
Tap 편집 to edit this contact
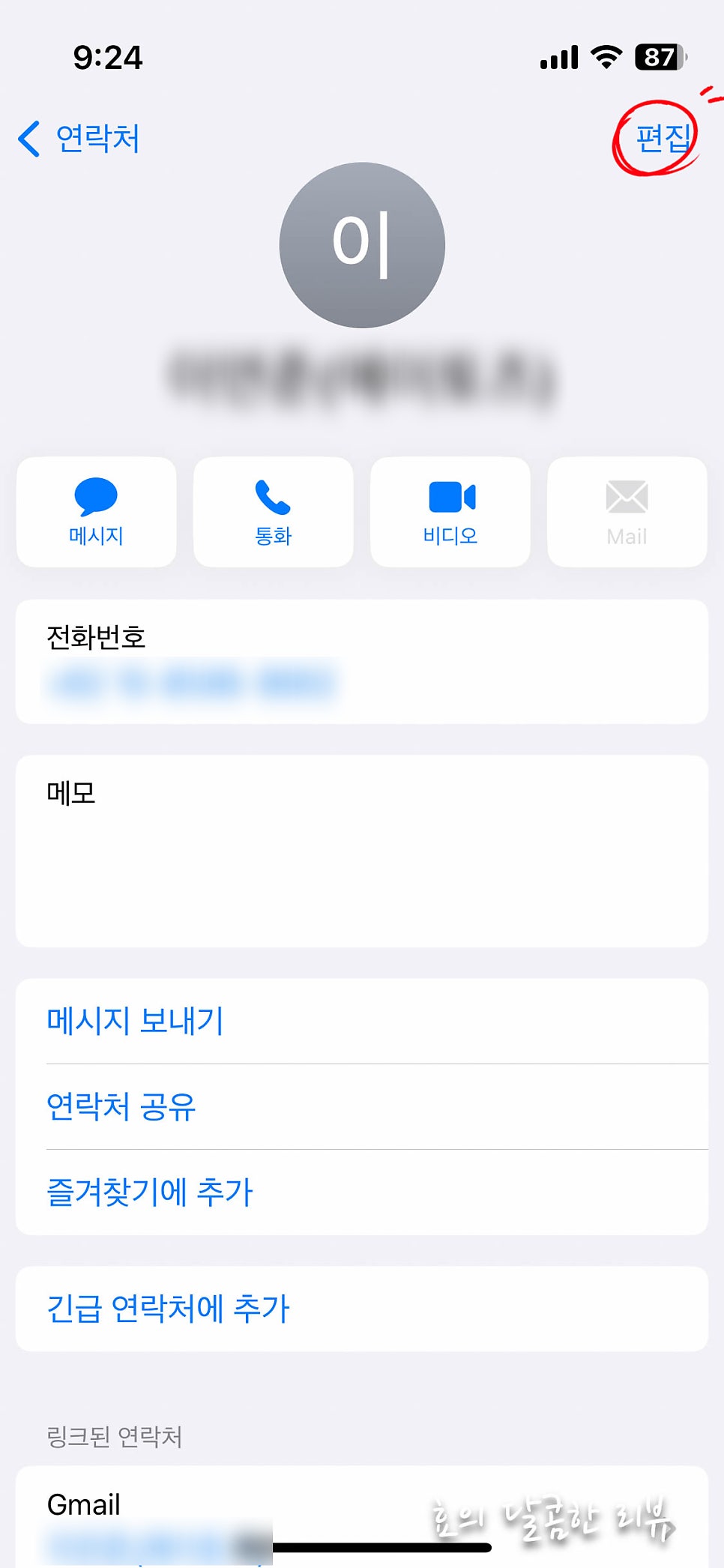663,139
